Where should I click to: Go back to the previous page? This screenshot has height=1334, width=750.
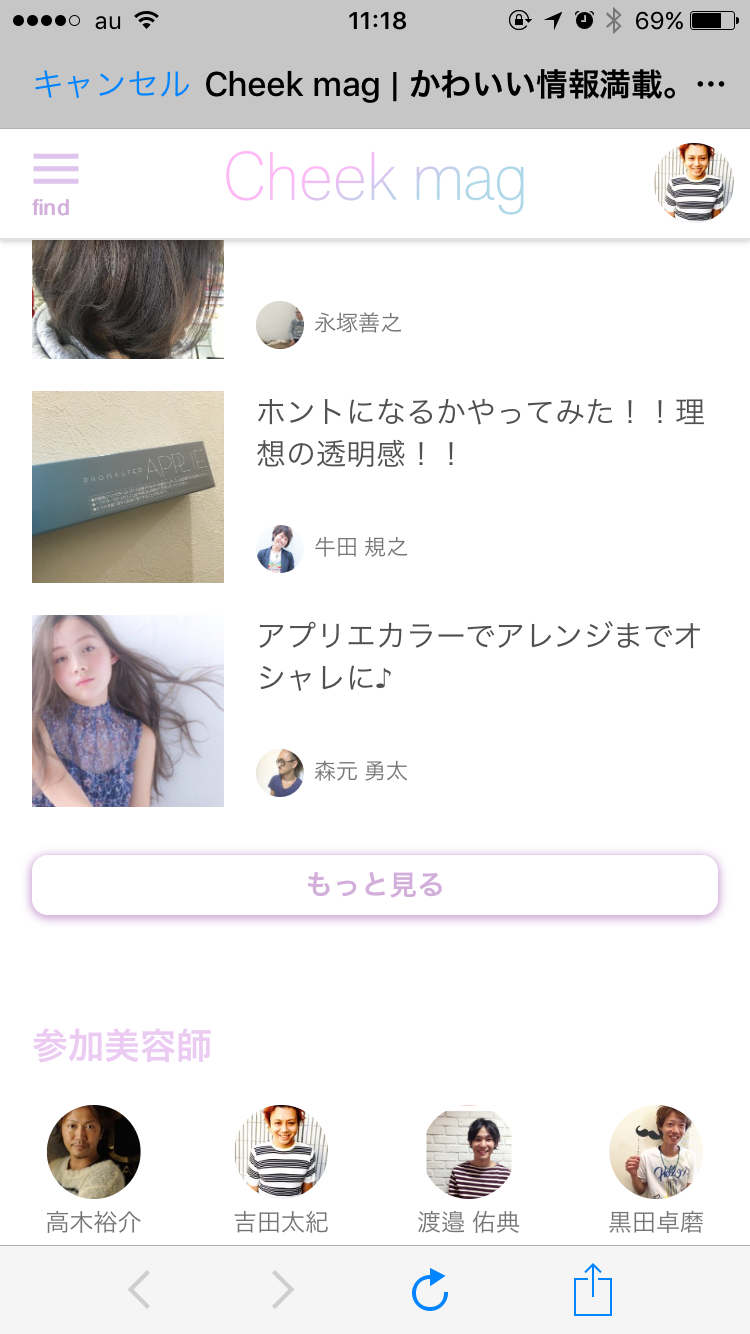pyautogui.click(x=140, y=1290)
